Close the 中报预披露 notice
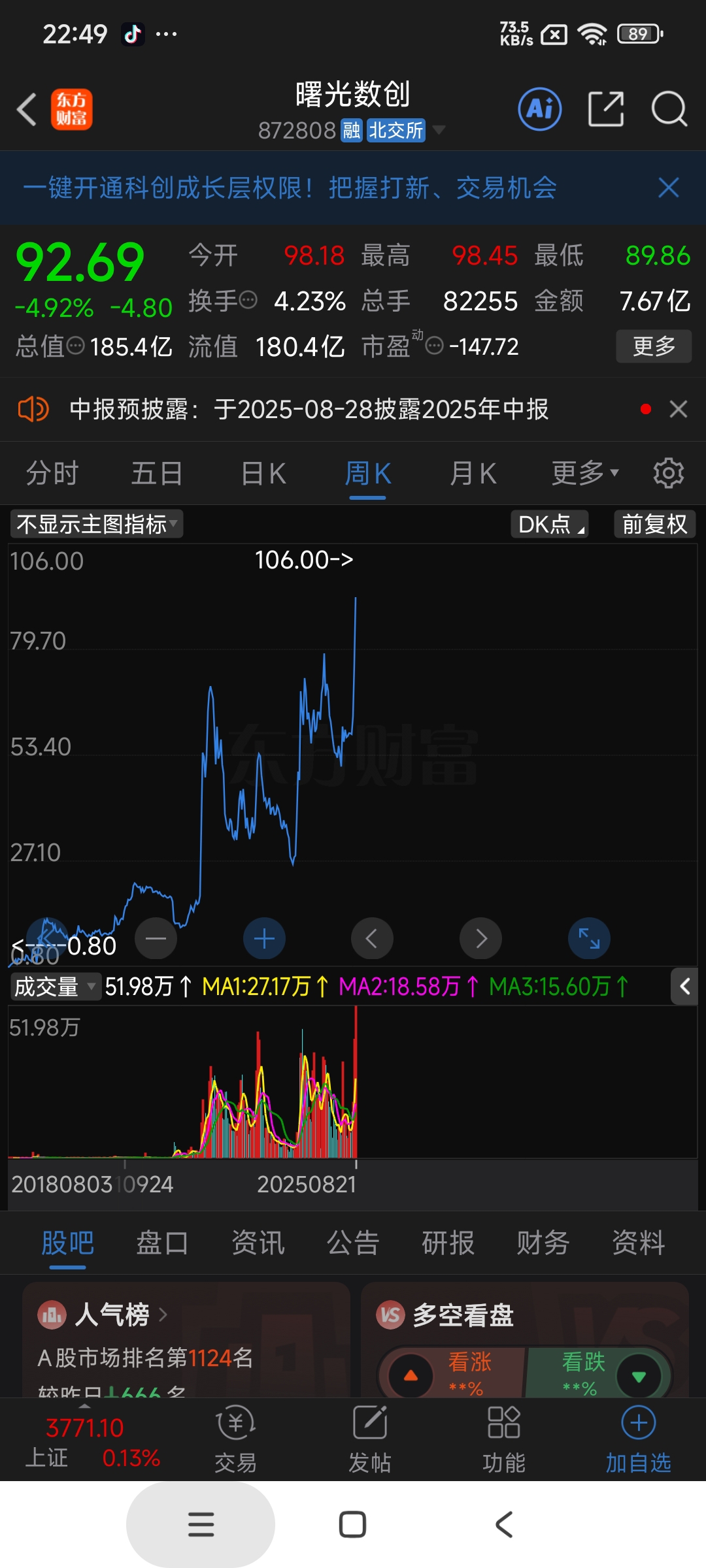Screen dimensions: 706x1568 click(x=679, y=410)
